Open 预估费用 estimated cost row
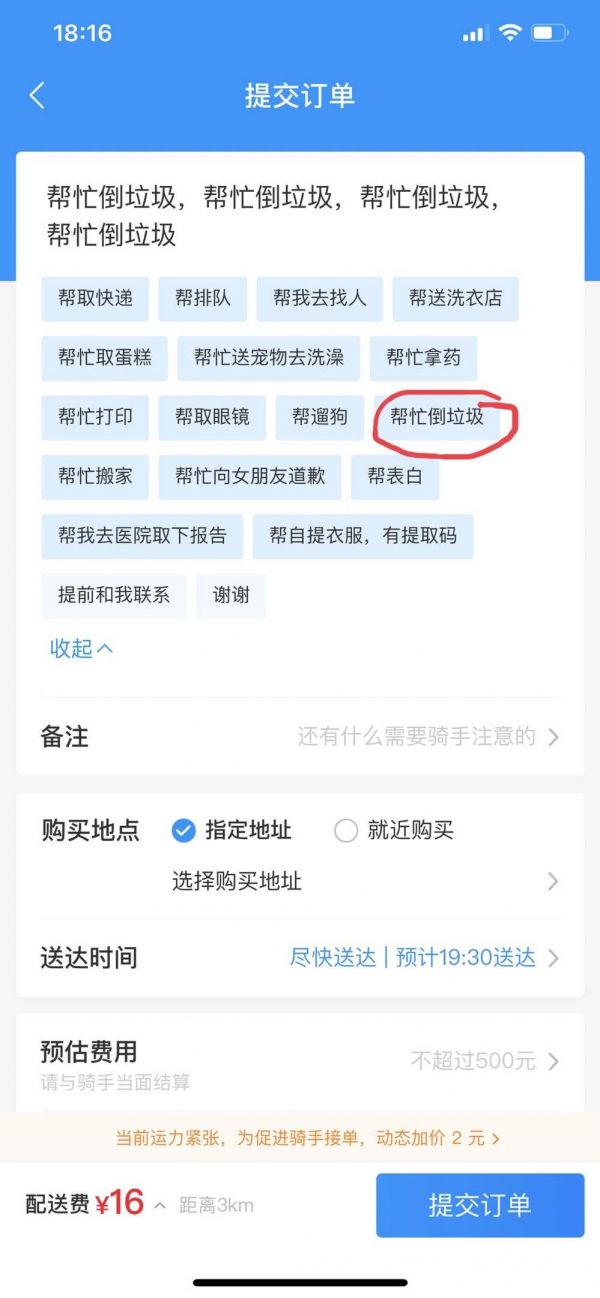This screenshot has height=1298, width=600. [300, 1061]
